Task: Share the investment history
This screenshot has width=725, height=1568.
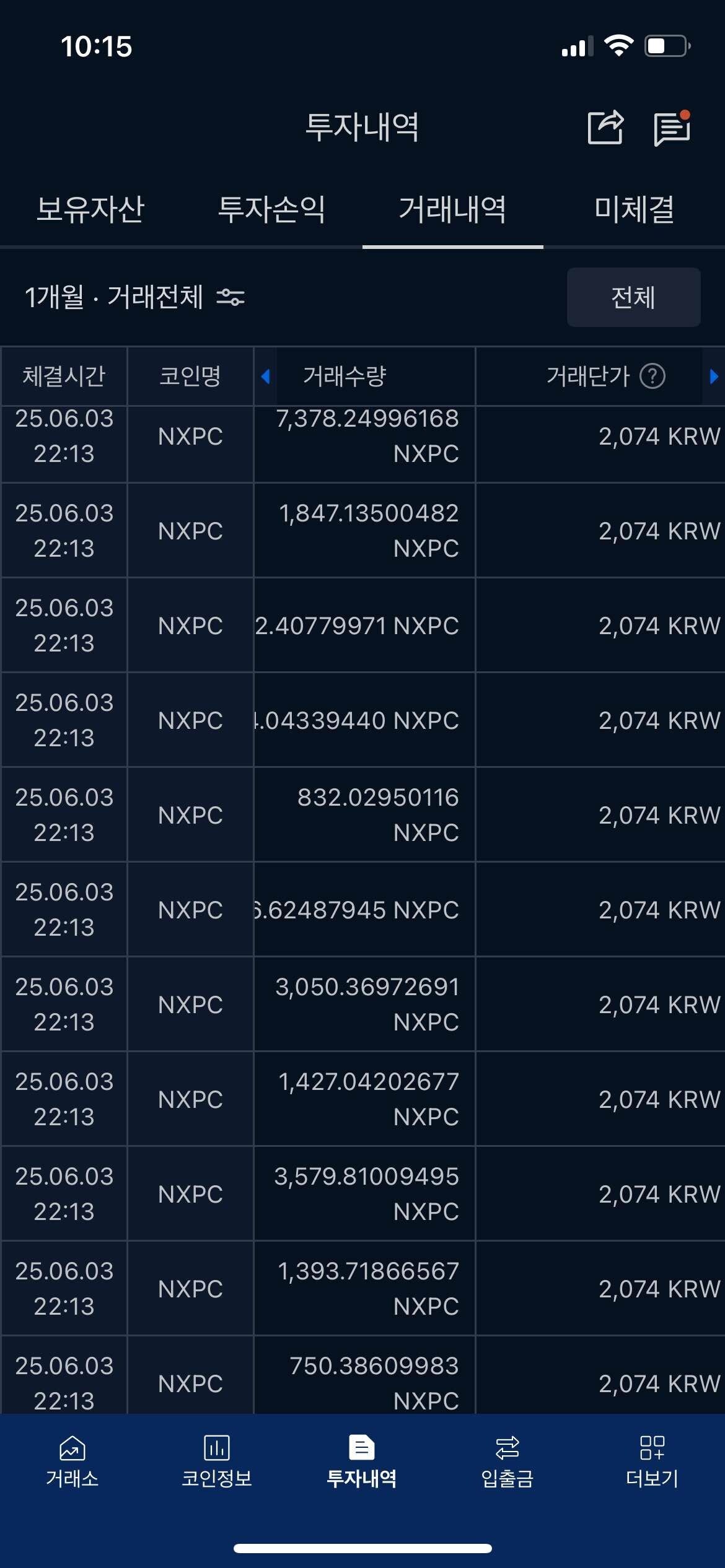Action: (x=605, y=128)
